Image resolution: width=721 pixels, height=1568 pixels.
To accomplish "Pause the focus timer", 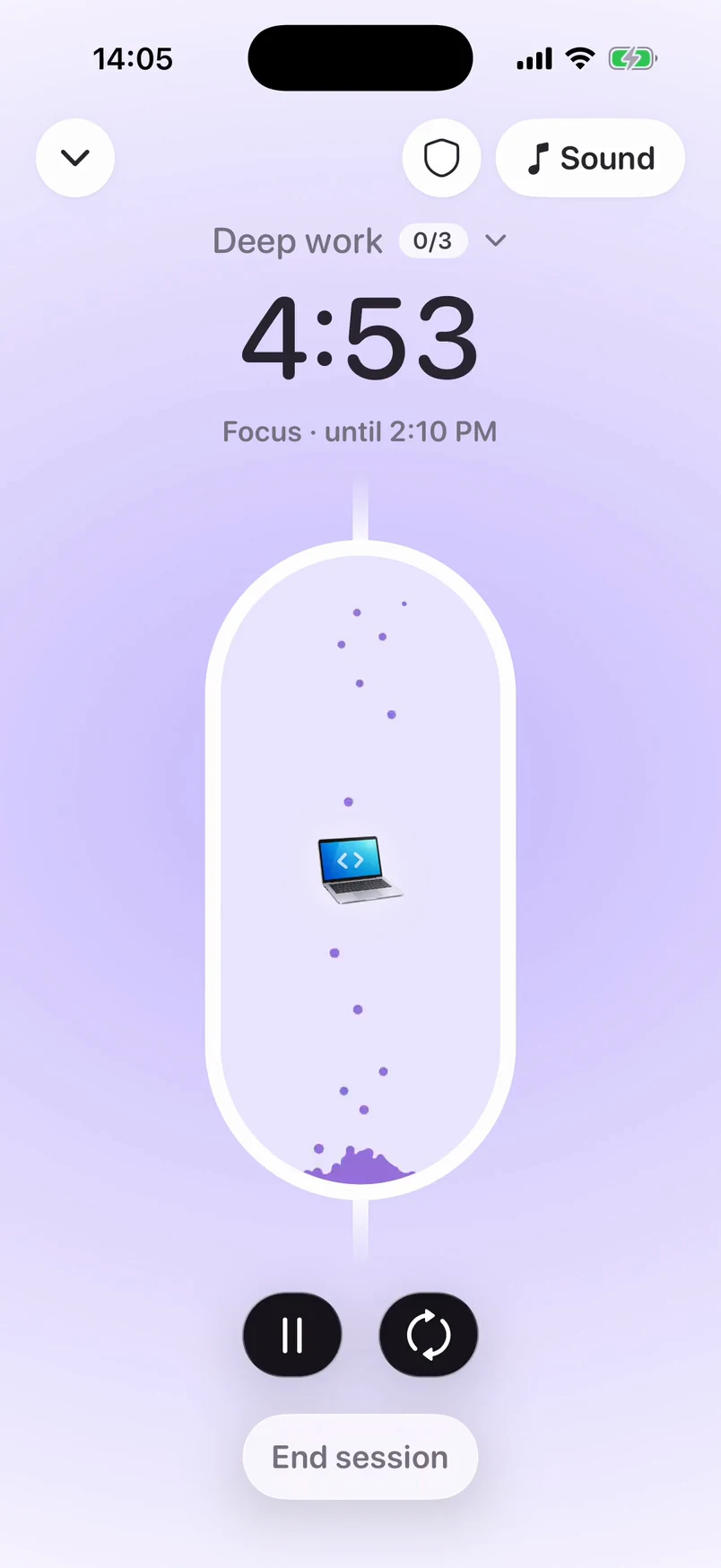I will (292, 1335).
